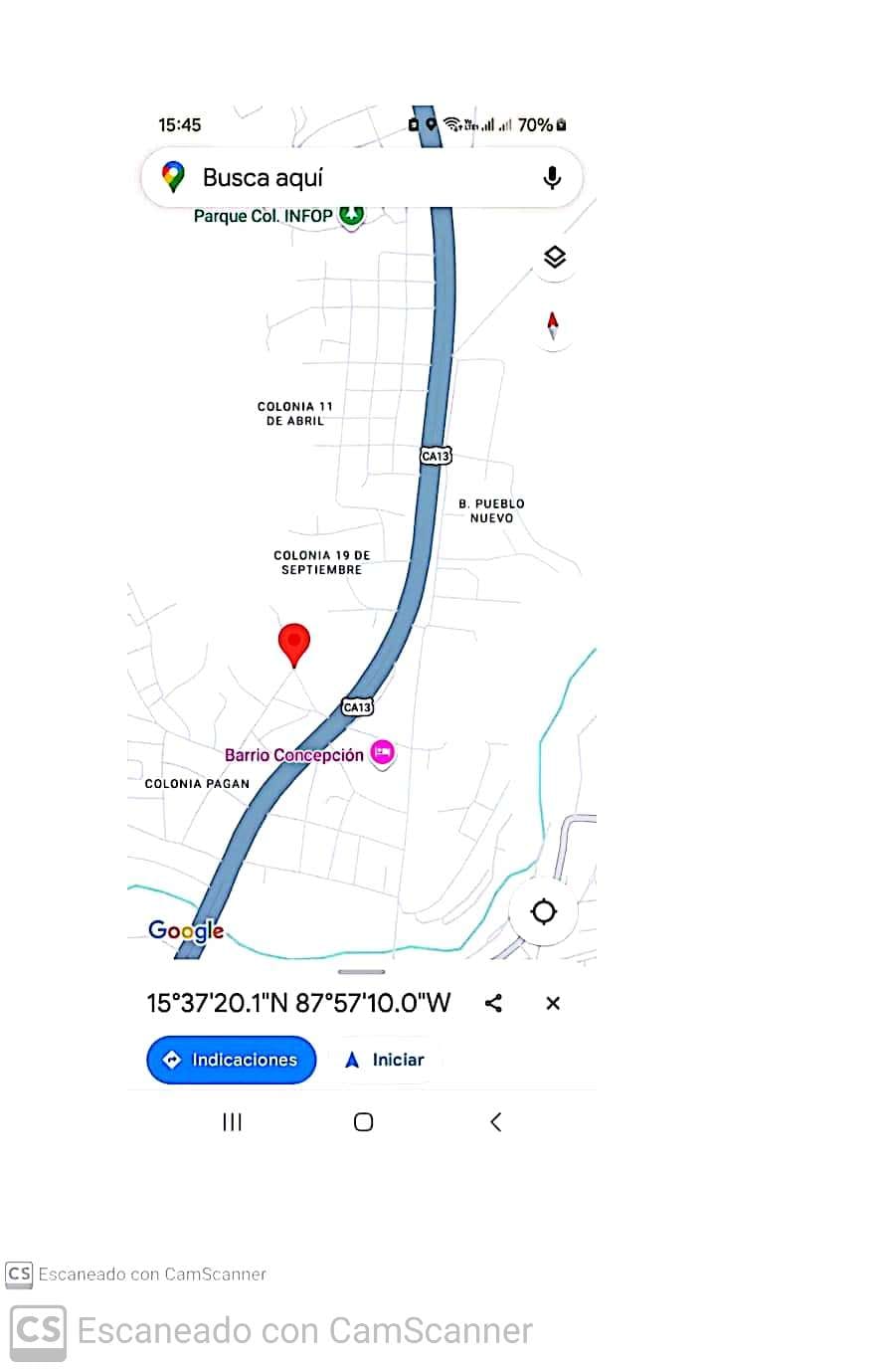Close the dropped pin panel
This screenshot has width=888, height=1372.
[553, 1003]
